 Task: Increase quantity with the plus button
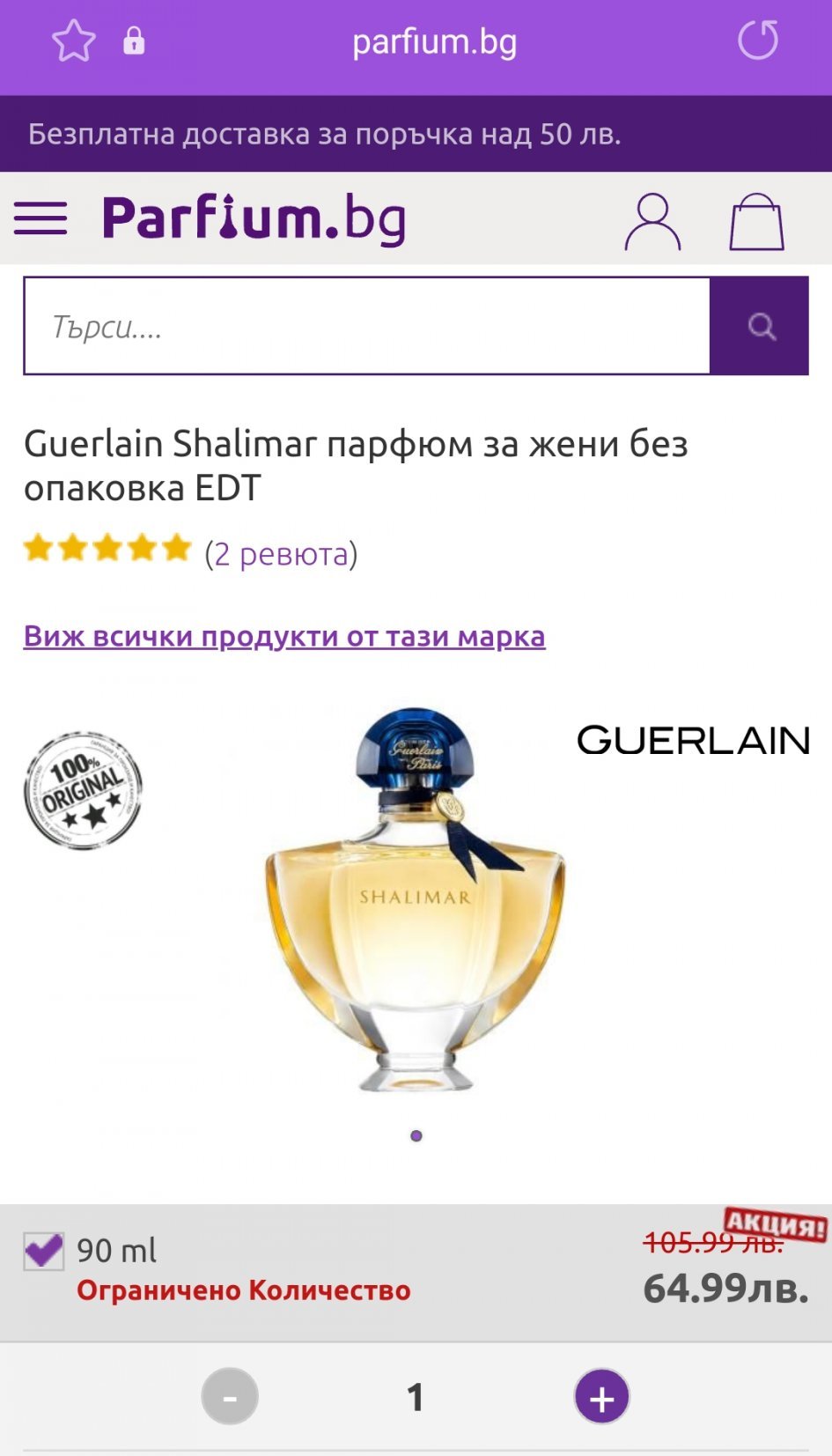pyautogui.click(x=601, y=1397)
